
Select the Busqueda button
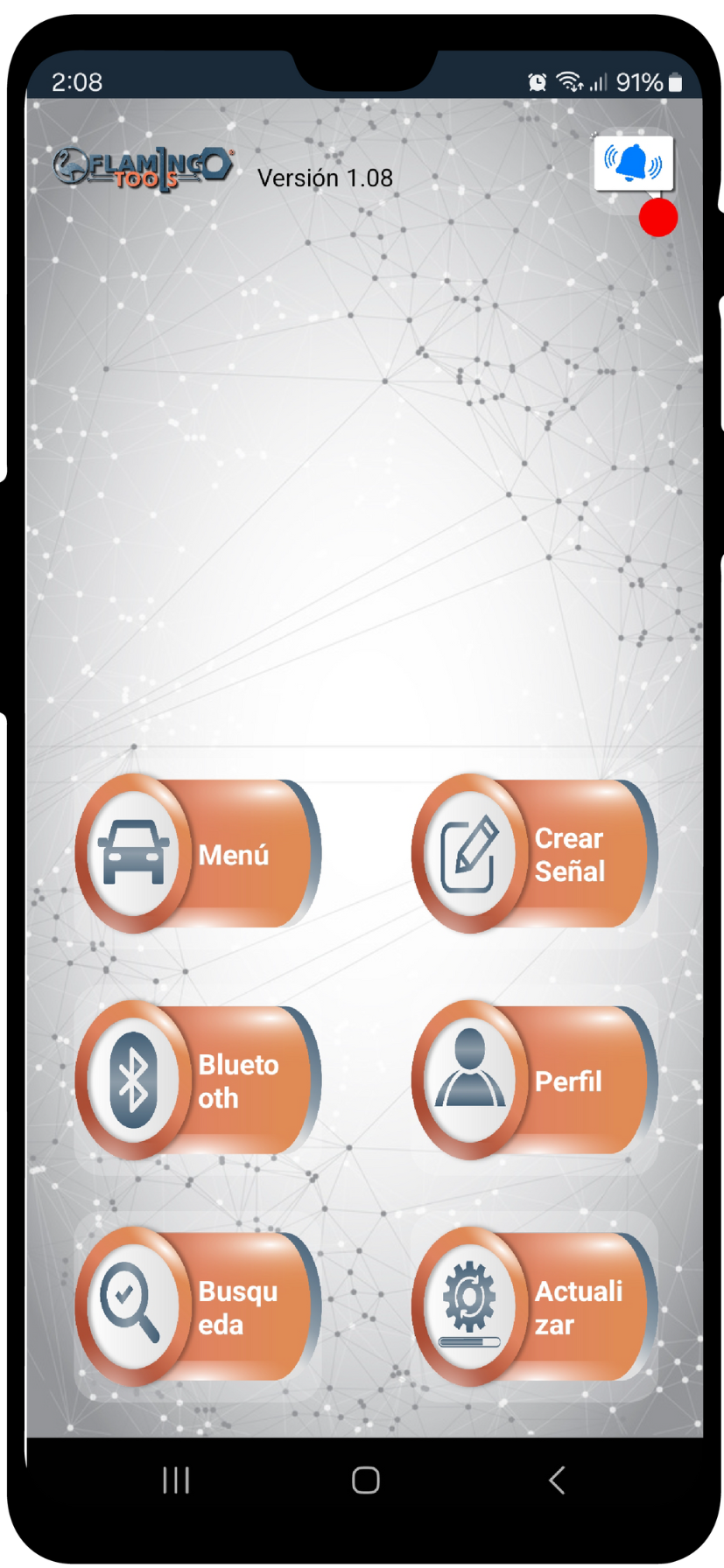pos(198,1307)
